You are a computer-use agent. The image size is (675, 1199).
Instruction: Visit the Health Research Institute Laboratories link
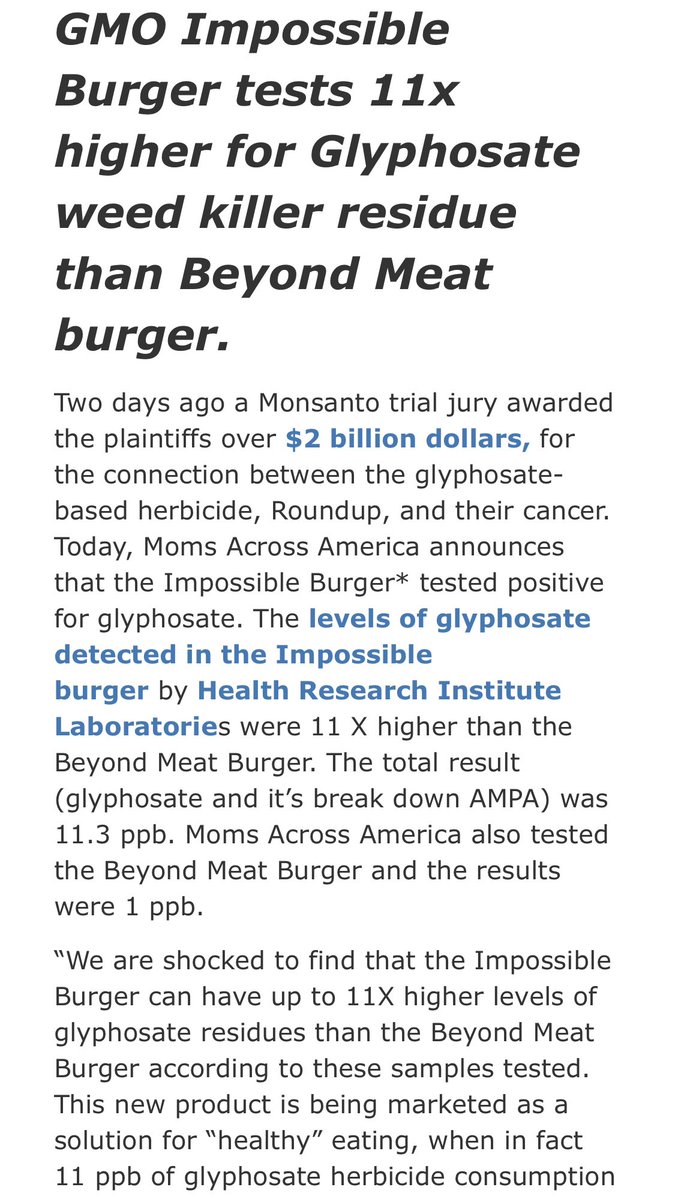coord(379,690)
